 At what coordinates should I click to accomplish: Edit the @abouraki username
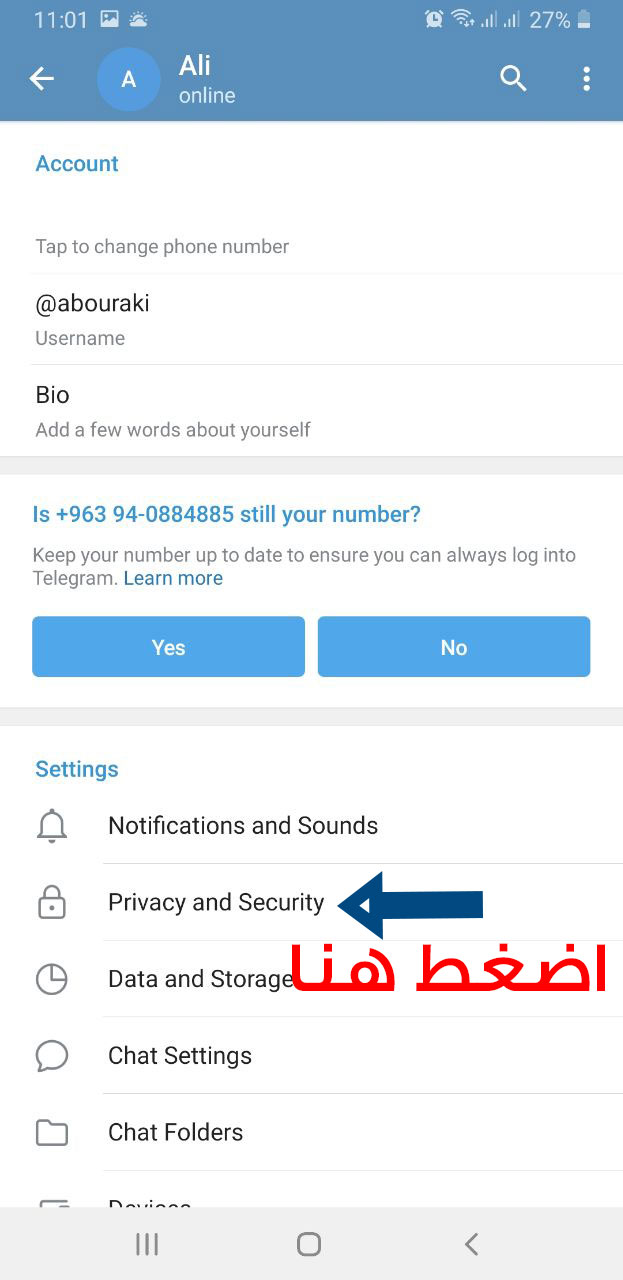311,319
